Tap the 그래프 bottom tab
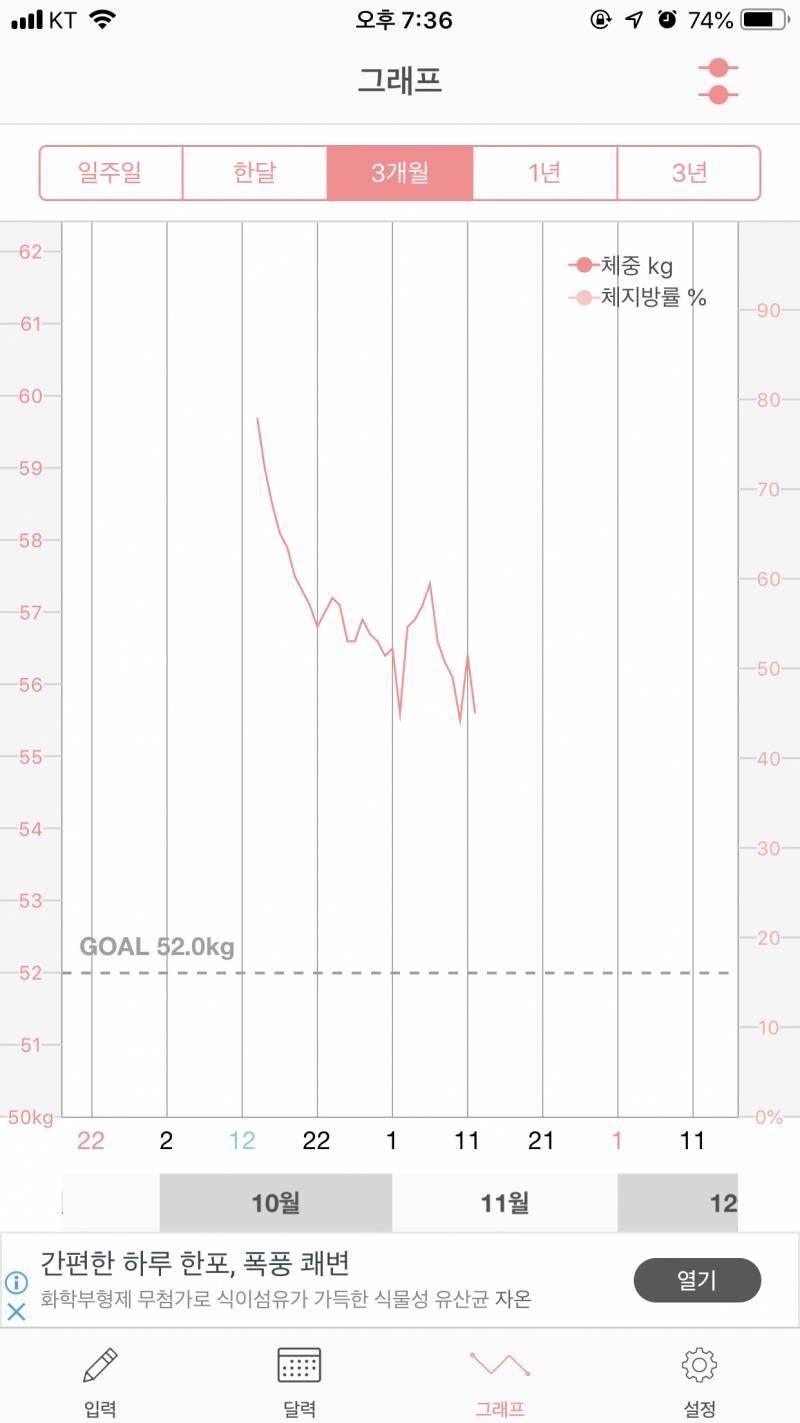 (500, 1382)
